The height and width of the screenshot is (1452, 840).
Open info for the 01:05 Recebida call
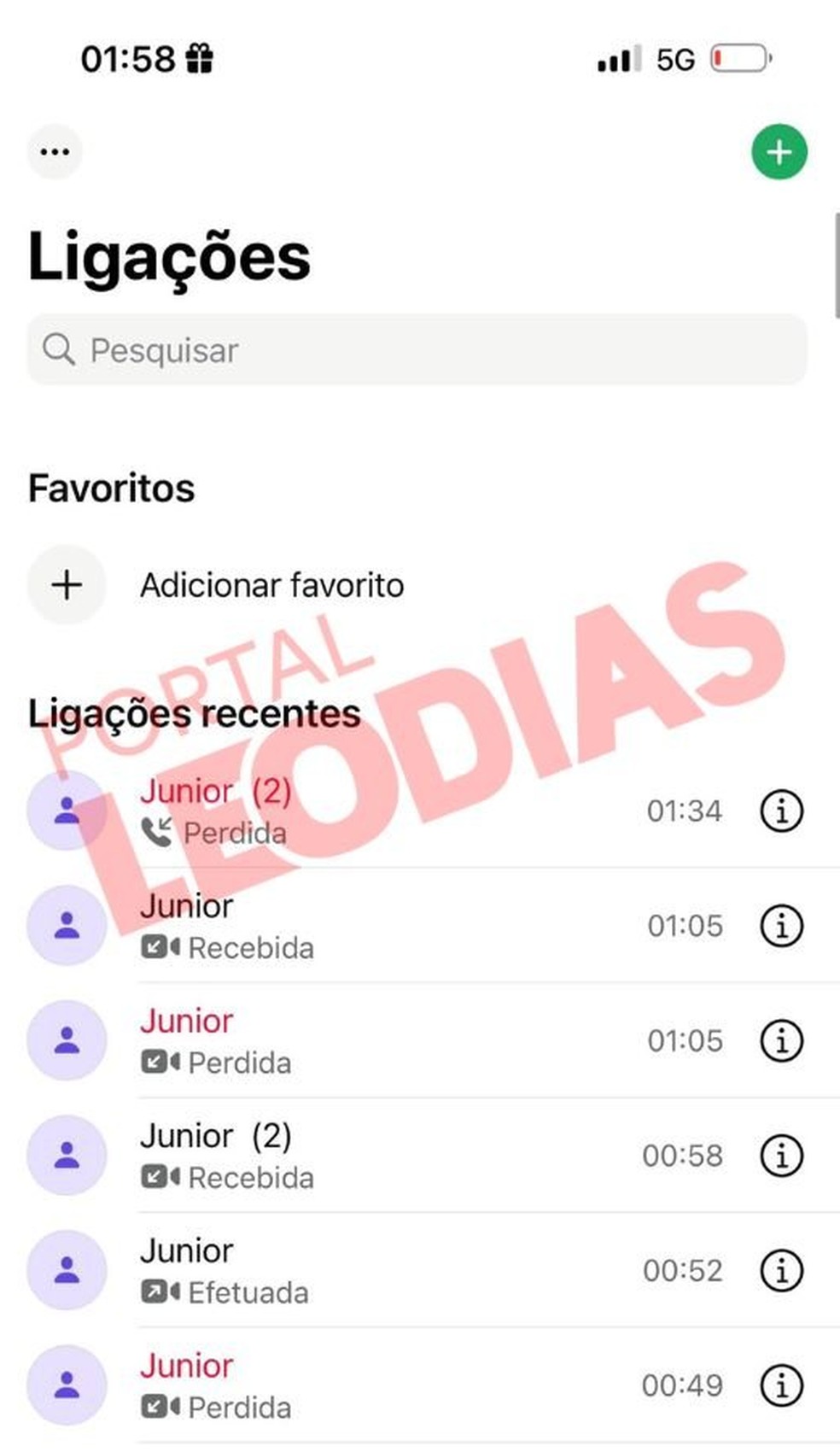783,926
